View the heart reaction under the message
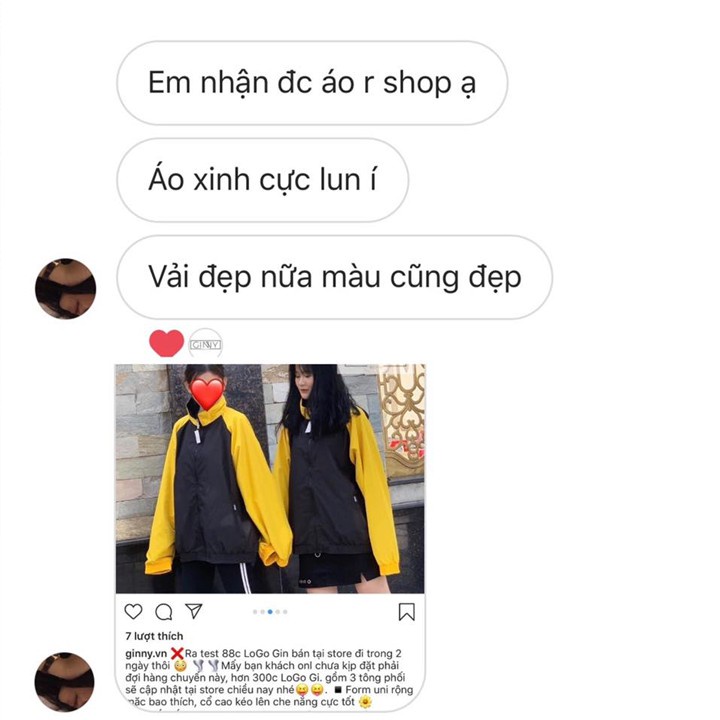The image size is (720, 720). coord(167,344)
